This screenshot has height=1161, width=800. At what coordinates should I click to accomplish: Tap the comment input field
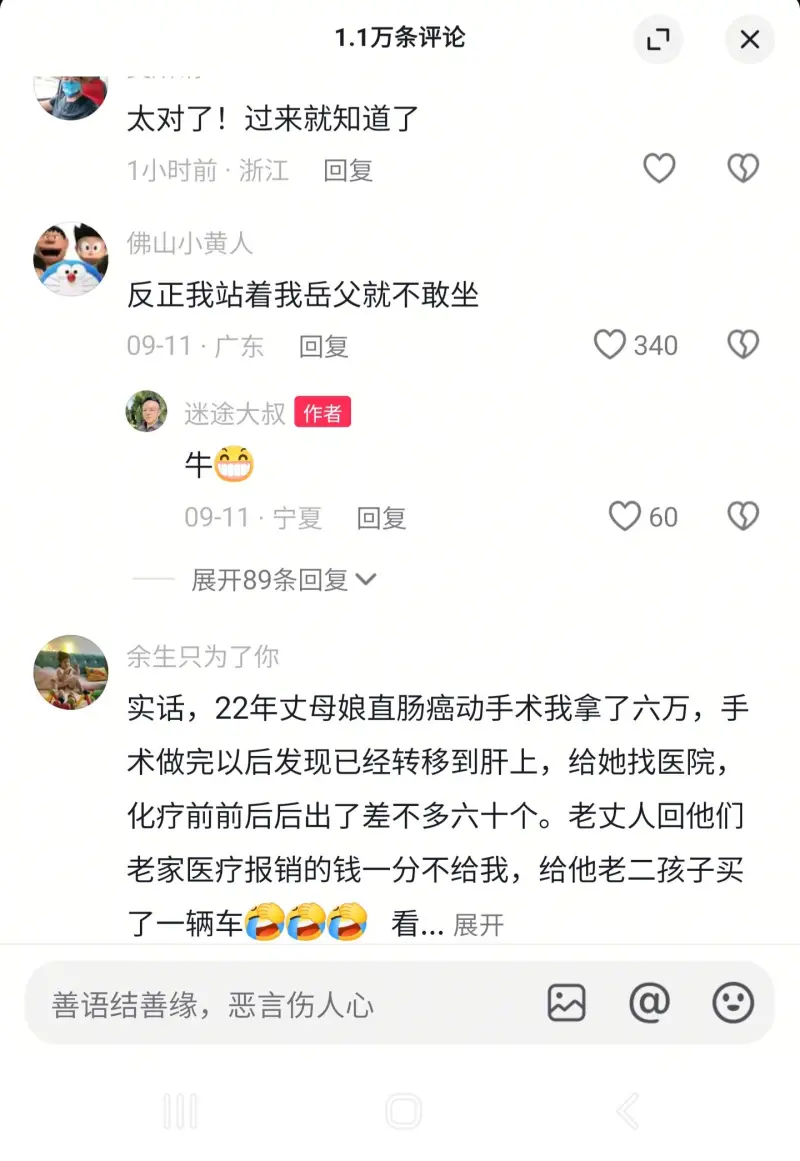tap(280, 1004)
